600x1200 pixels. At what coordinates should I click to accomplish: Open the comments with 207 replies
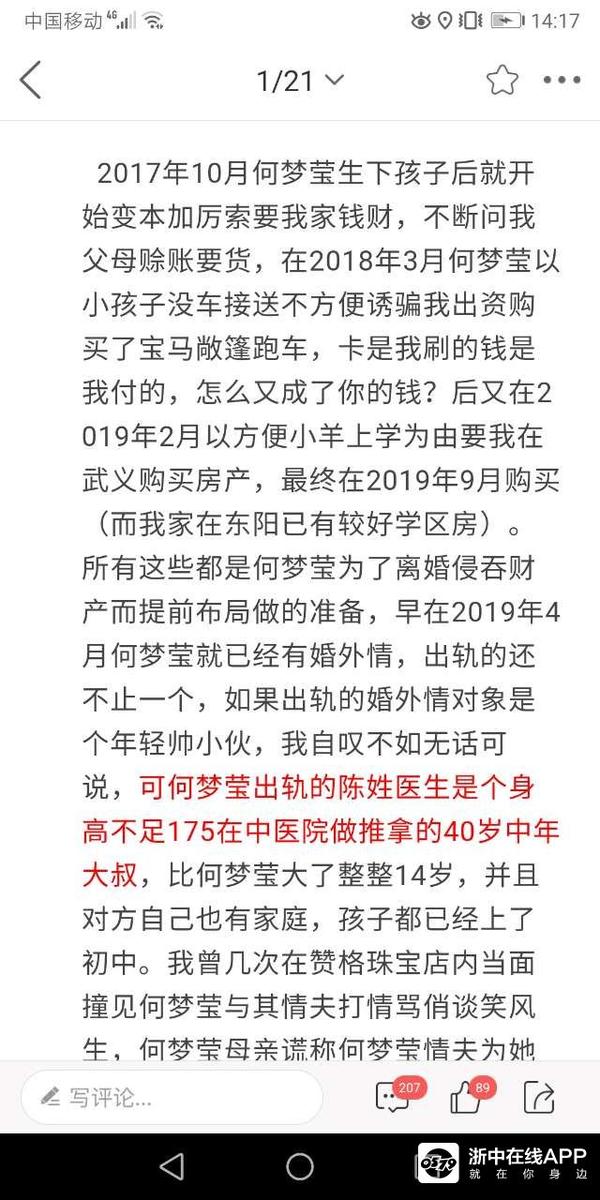point(393,1097)
